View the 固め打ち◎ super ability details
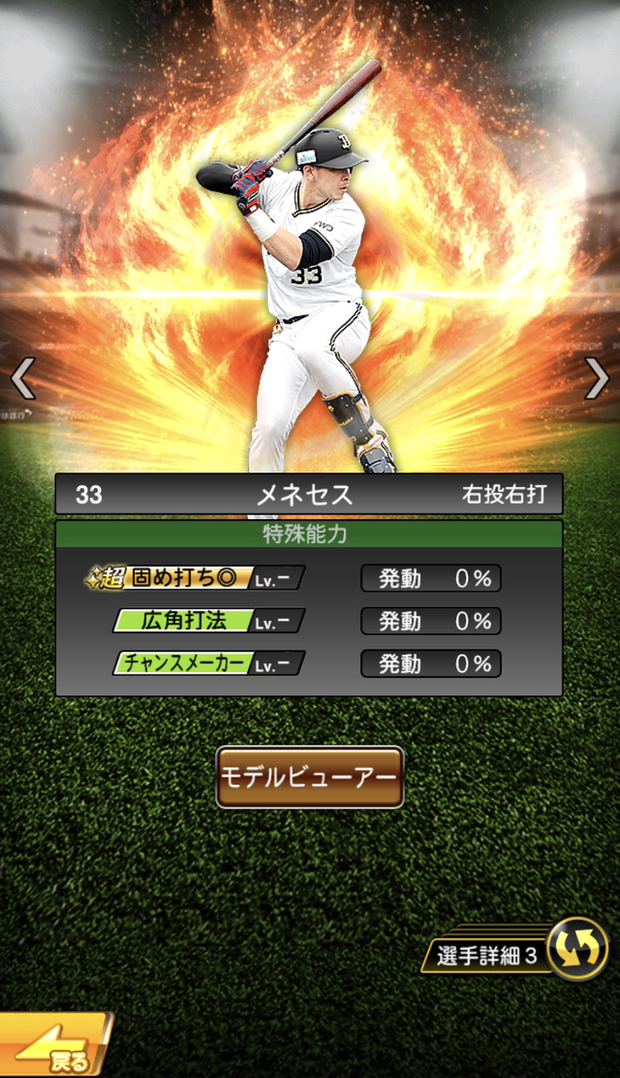The image size is (620, 1078). click(196, 578)
